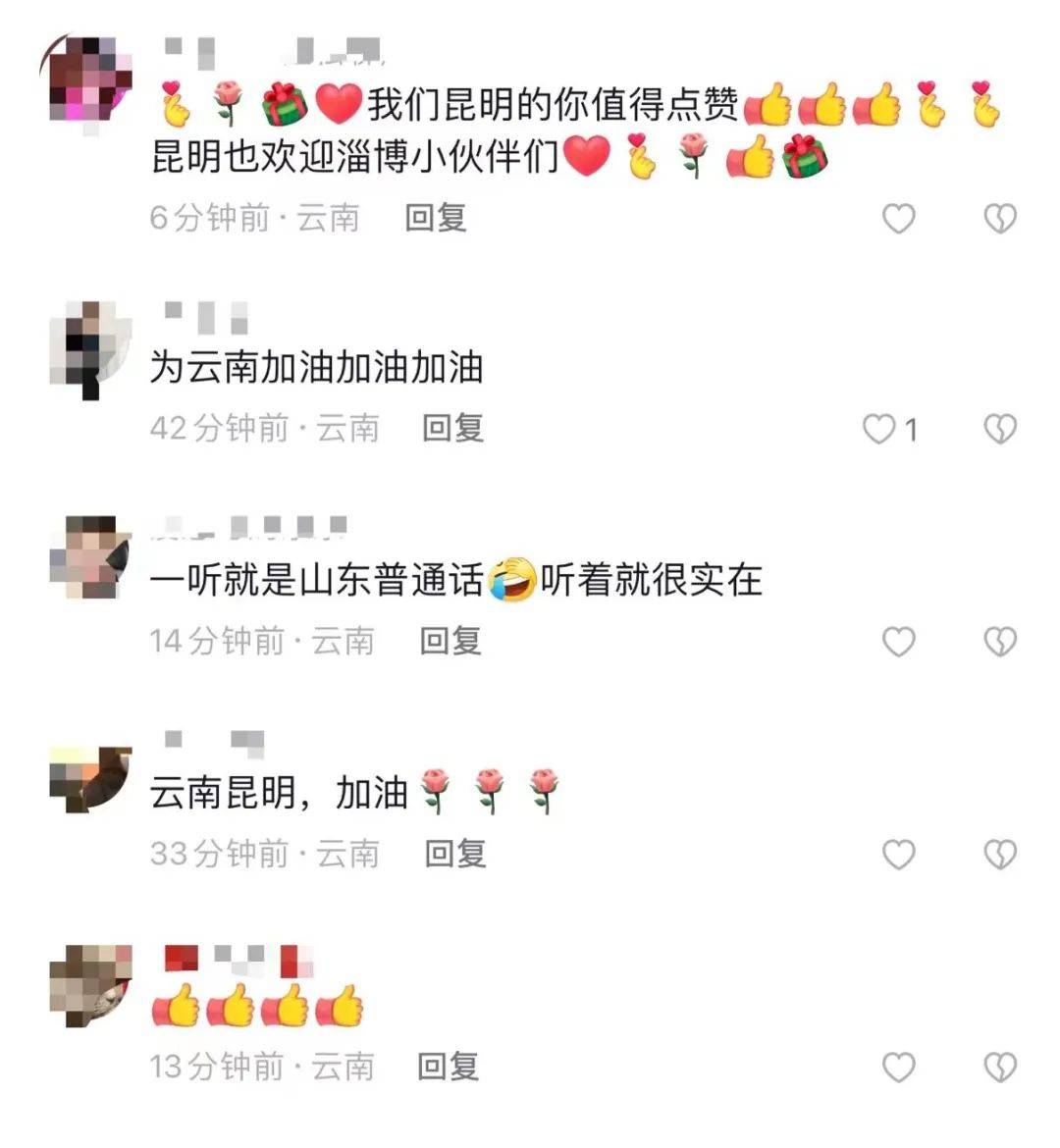The image size is (1060, 1148).
Task: Reply to the 山东普通话 comment
Action: (x=450, y=642)
